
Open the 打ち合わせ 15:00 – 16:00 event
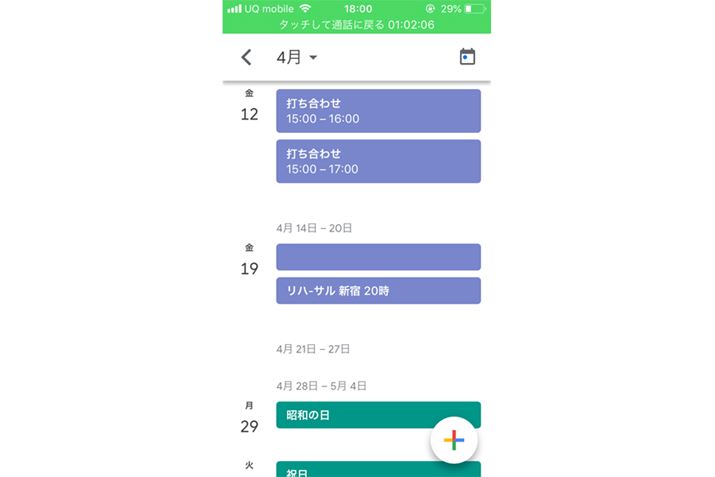378,111
